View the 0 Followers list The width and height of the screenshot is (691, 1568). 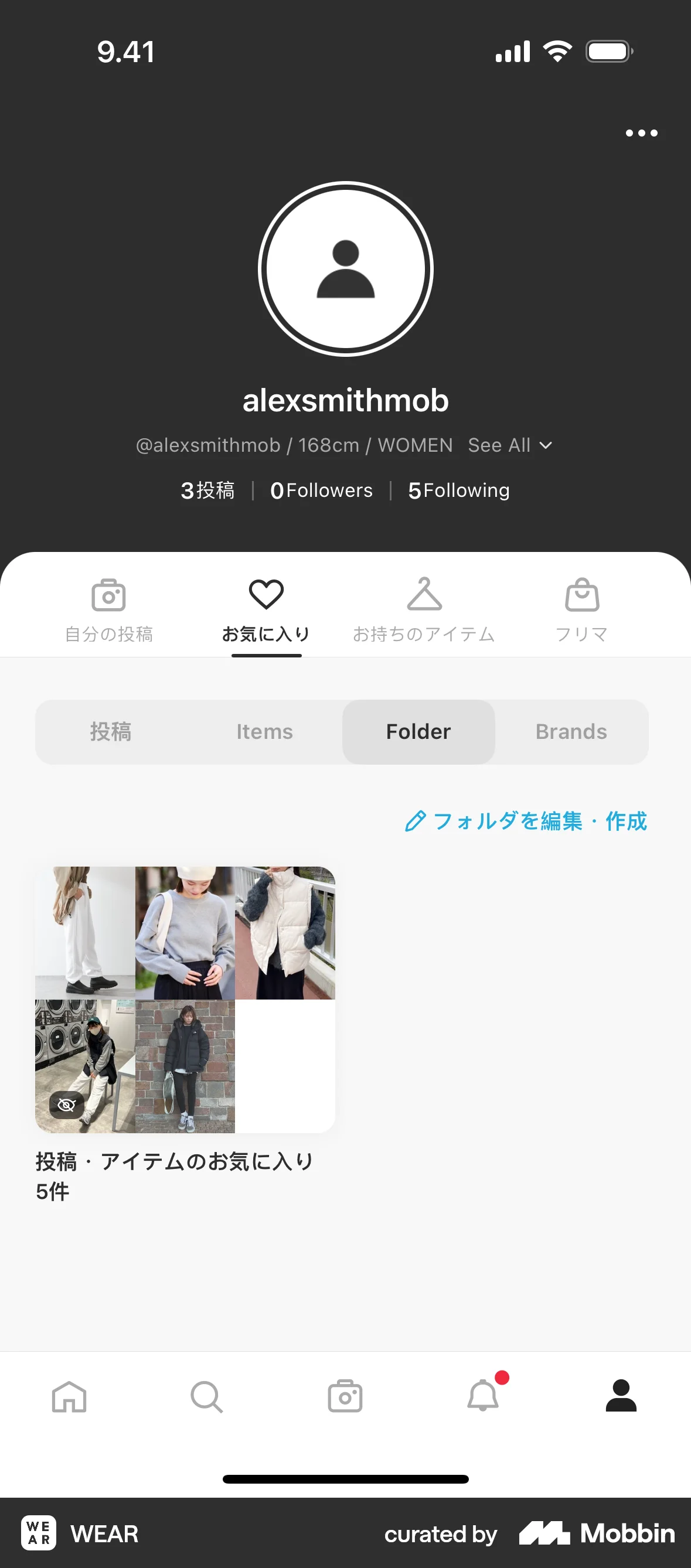click(321, 490)
